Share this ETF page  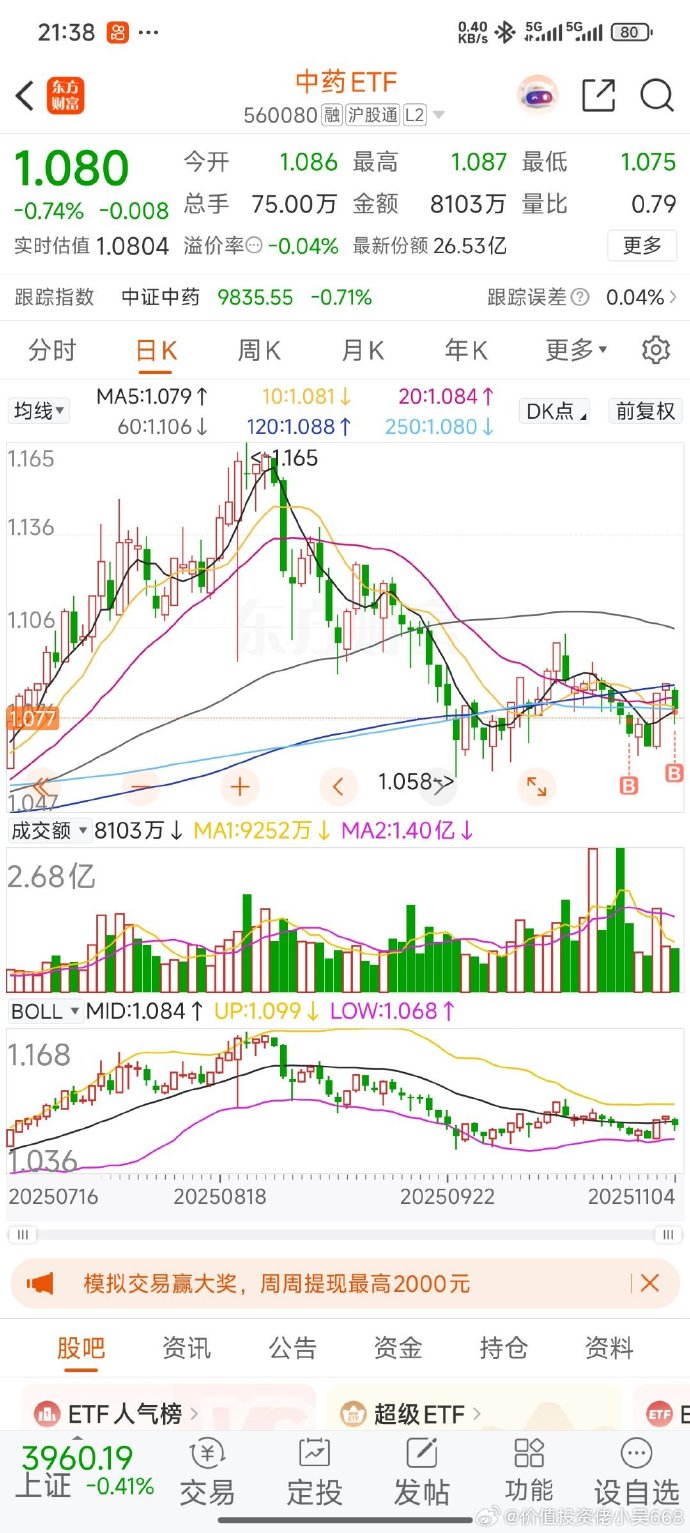pyautogui.click(x=598, y=96)
